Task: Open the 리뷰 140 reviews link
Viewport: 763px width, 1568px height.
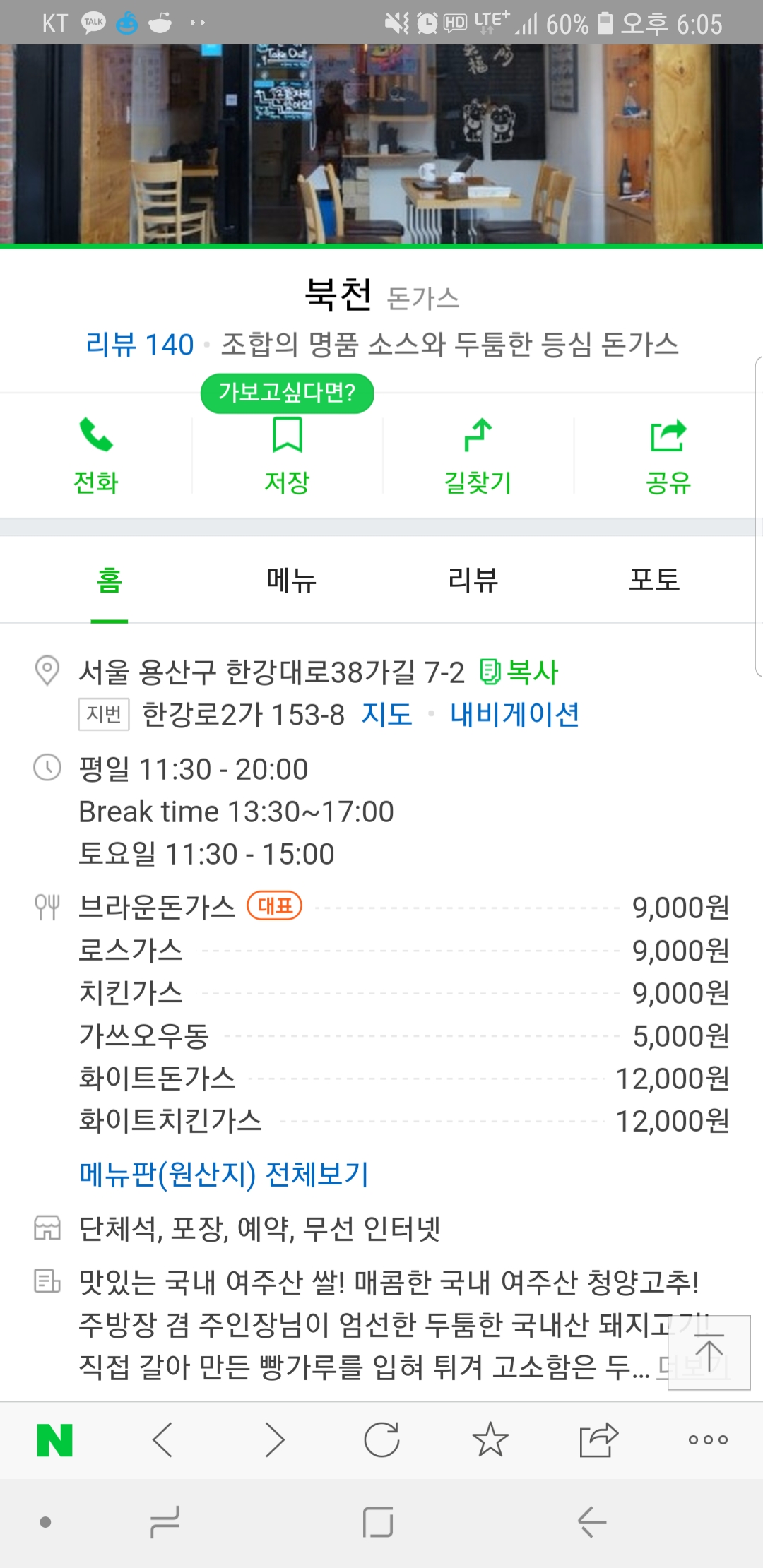Action: tap(139, 345)
